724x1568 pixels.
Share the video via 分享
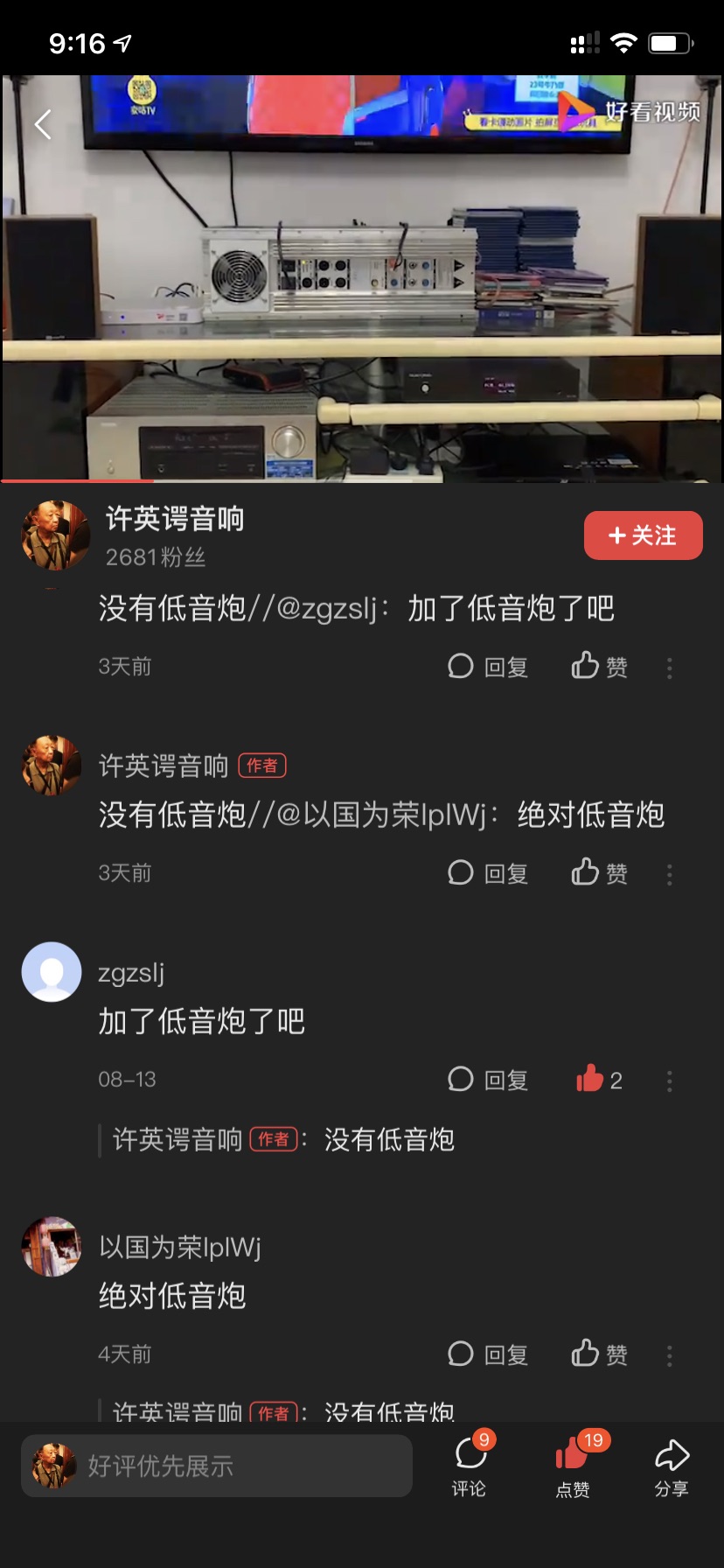point(672,1465)
